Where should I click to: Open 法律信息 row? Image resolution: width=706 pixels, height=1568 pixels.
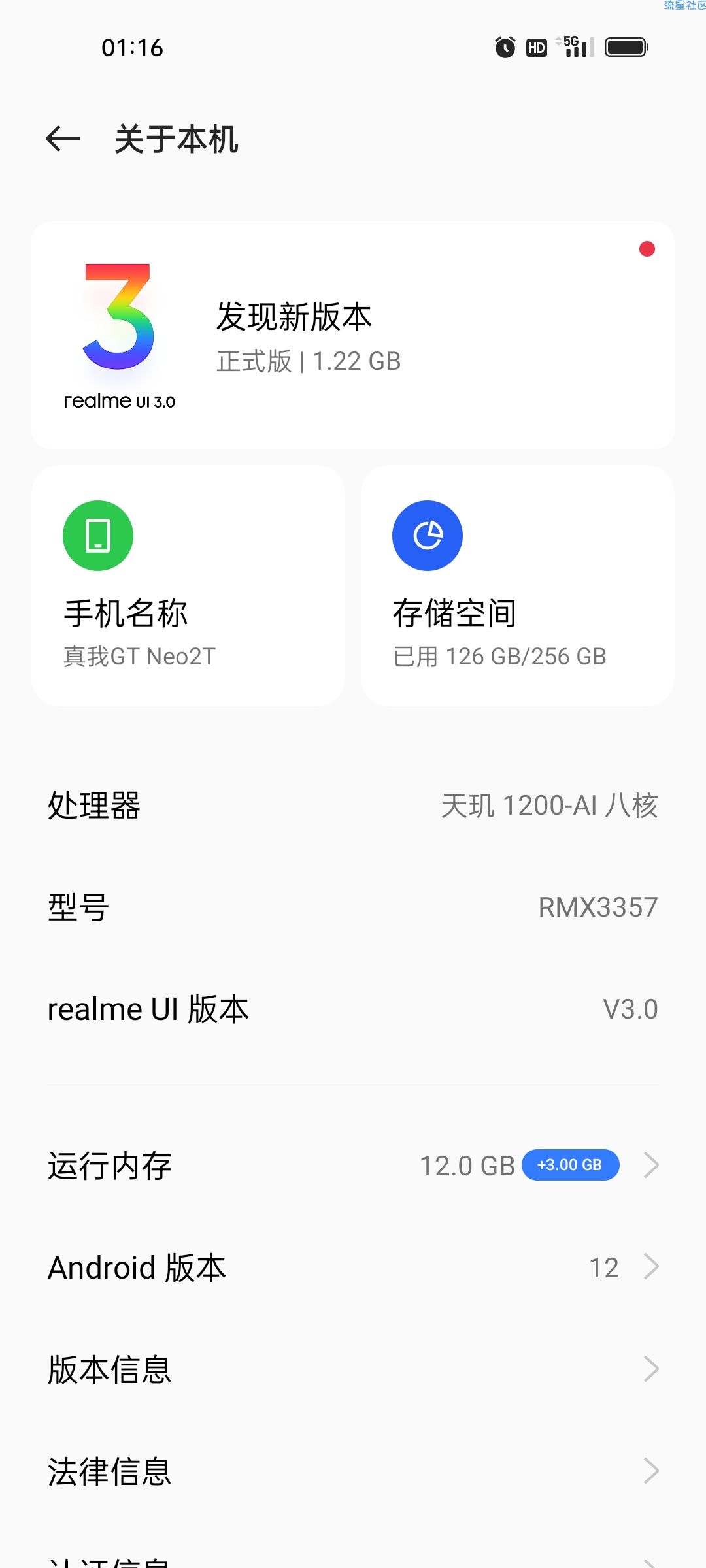353,1471
